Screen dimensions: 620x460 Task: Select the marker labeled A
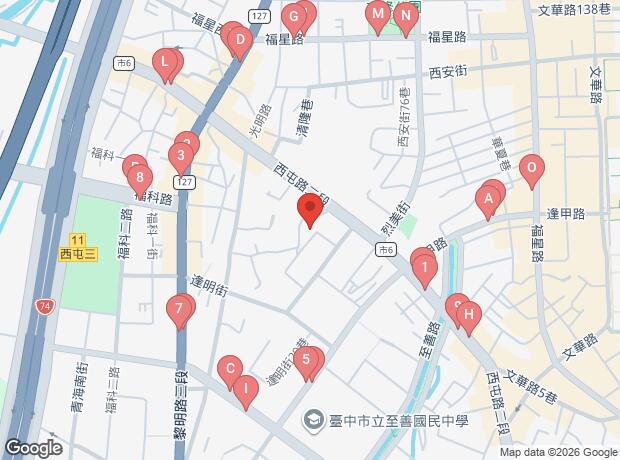click(x=489, y=199)
